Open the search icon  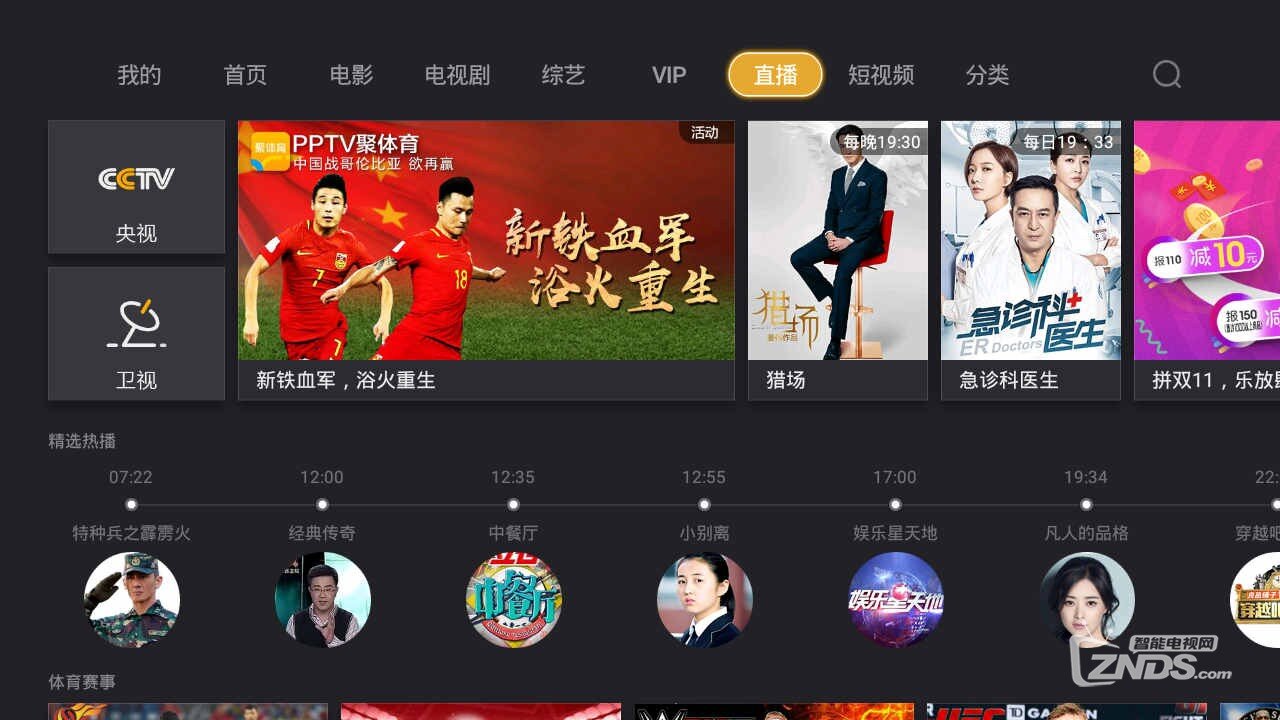1166,75
